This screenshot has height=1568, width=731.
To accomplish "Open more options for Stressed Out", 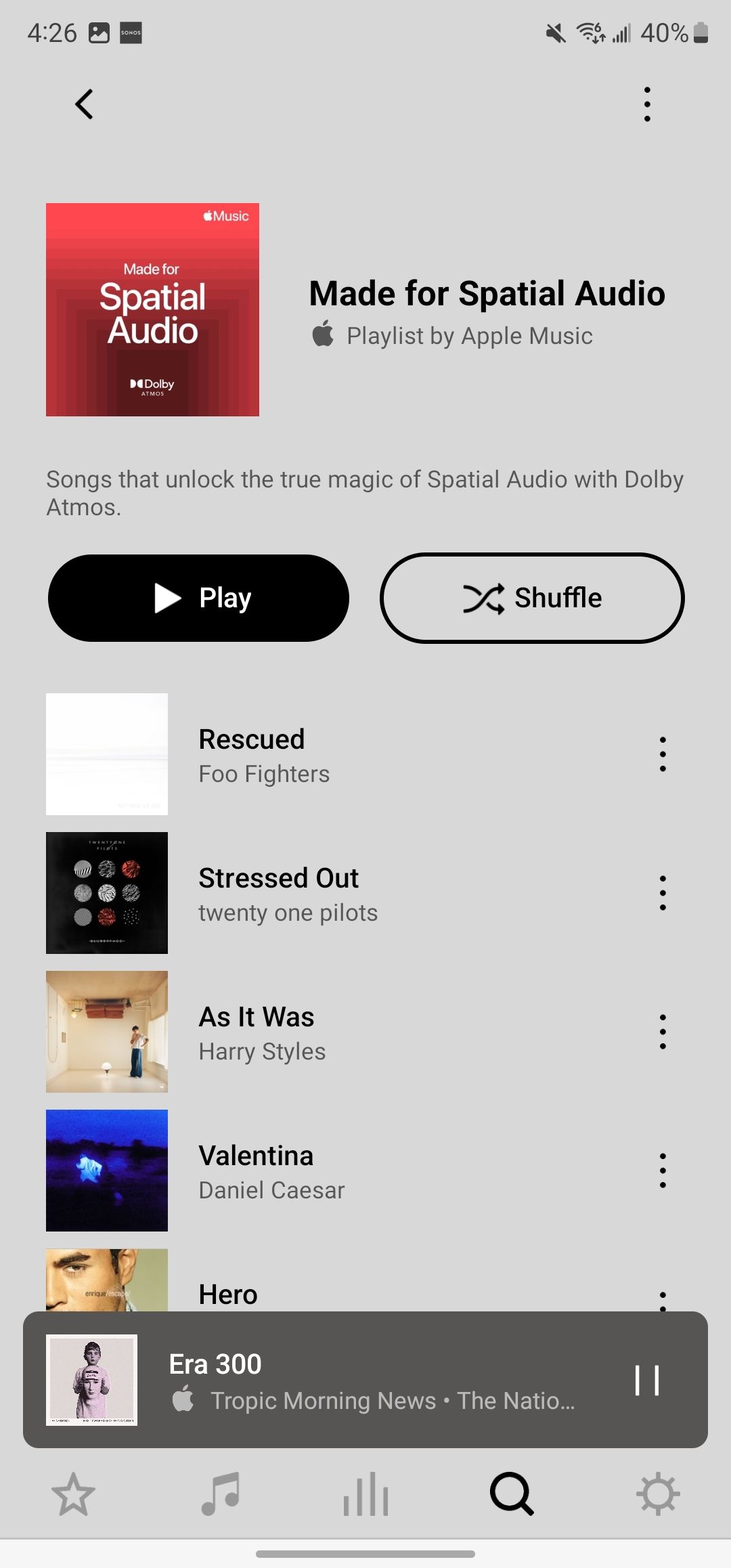I will pyautogui.click(x=663, y=893).
